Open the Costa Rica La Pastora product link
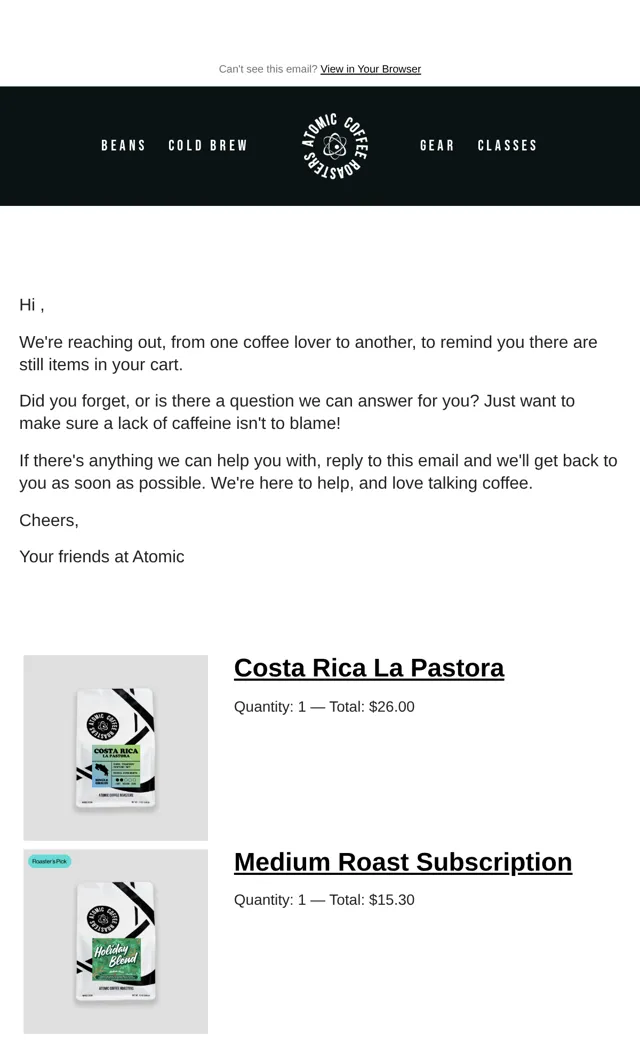Image resolution: width=640 pixels, height=1040 pixels. 369,668
